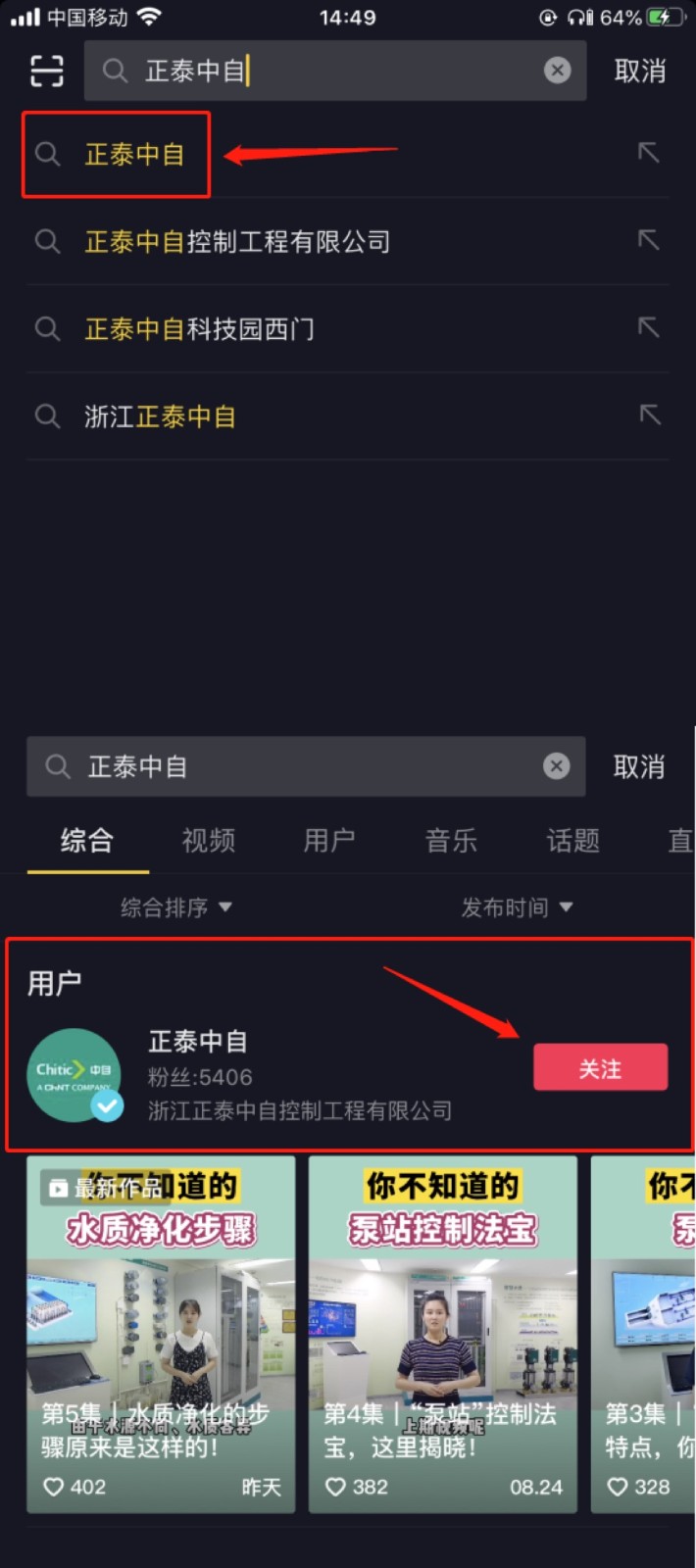696x1568 pixels.
Task: Open the 第4集 泵站控制法宝 video
Action: click(442, 1333)
